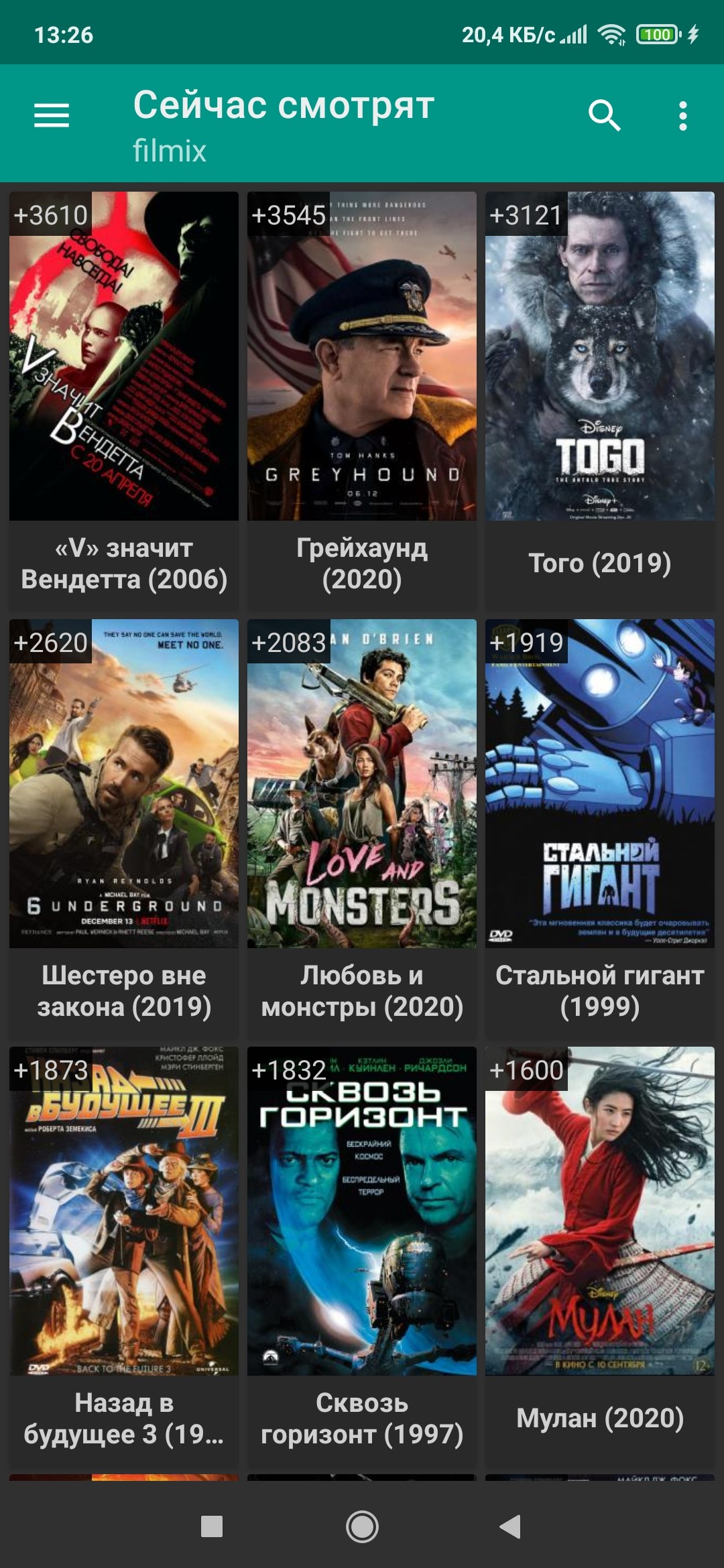Open the three-dot overflow menu
The width and height of the screenshot is (724, 1568).
(x=682, y=116)
